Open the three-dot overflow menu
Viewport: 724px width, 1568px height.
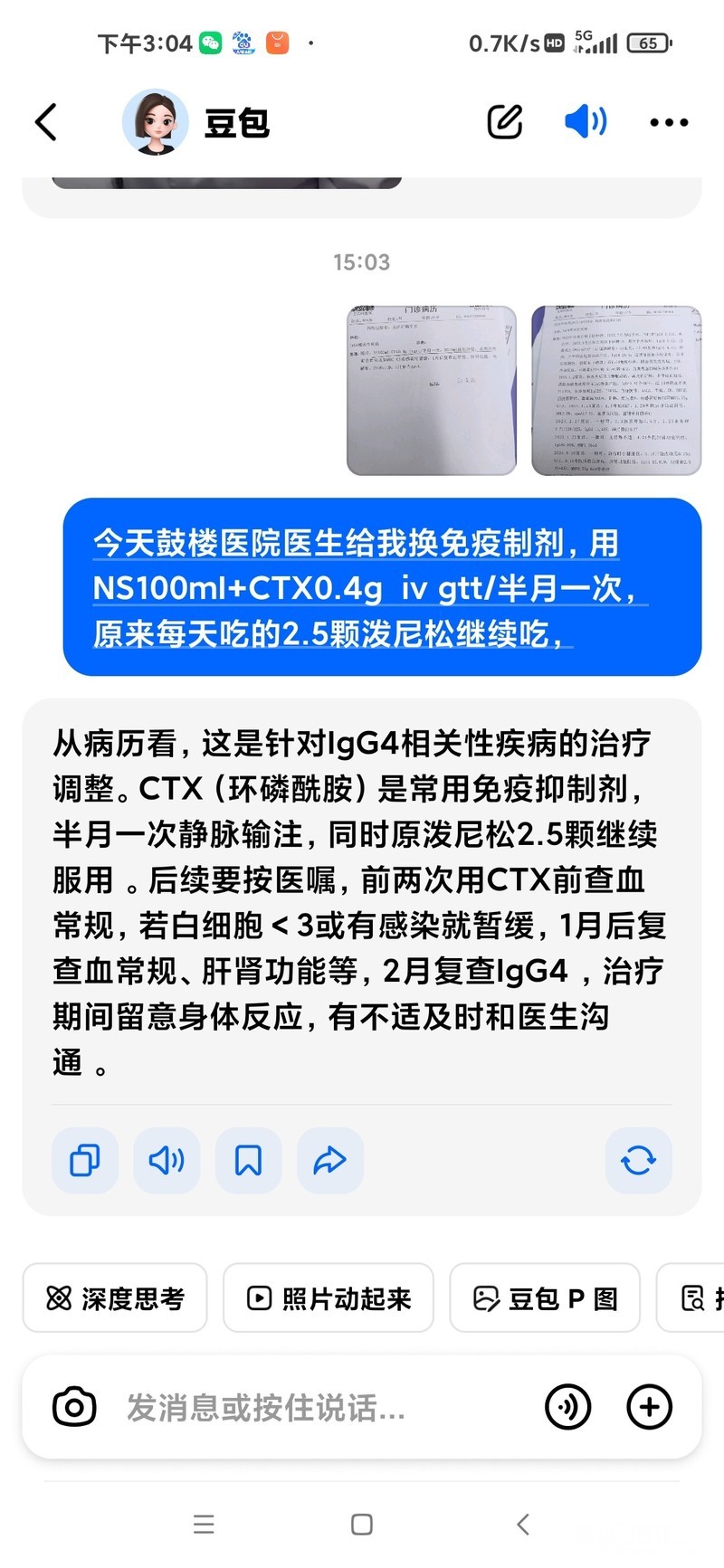tap(669, 122)
